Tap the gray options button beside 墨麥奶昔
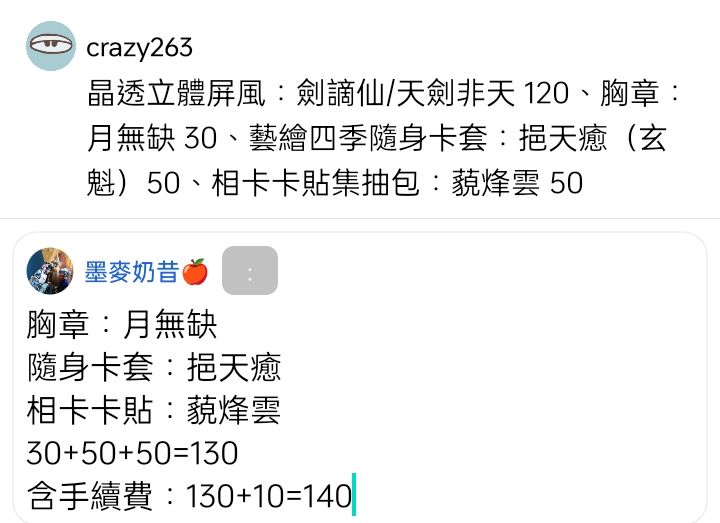 249,271
